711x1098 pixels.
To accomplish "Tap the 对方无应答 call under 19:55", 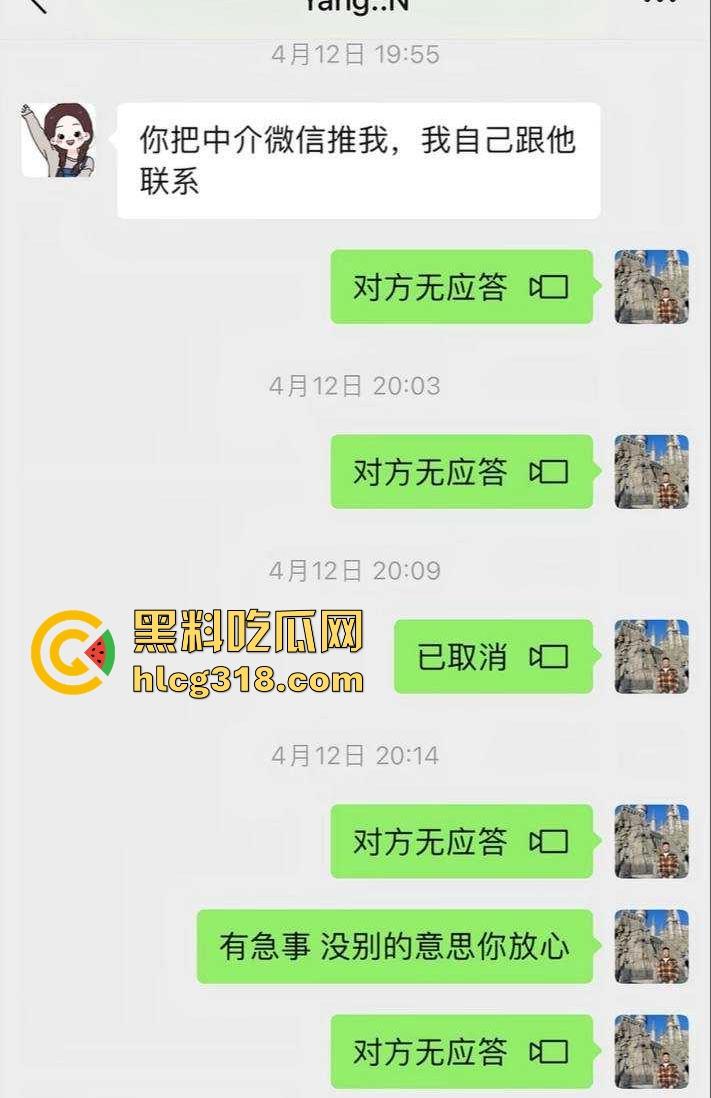I will coord(461,288).
